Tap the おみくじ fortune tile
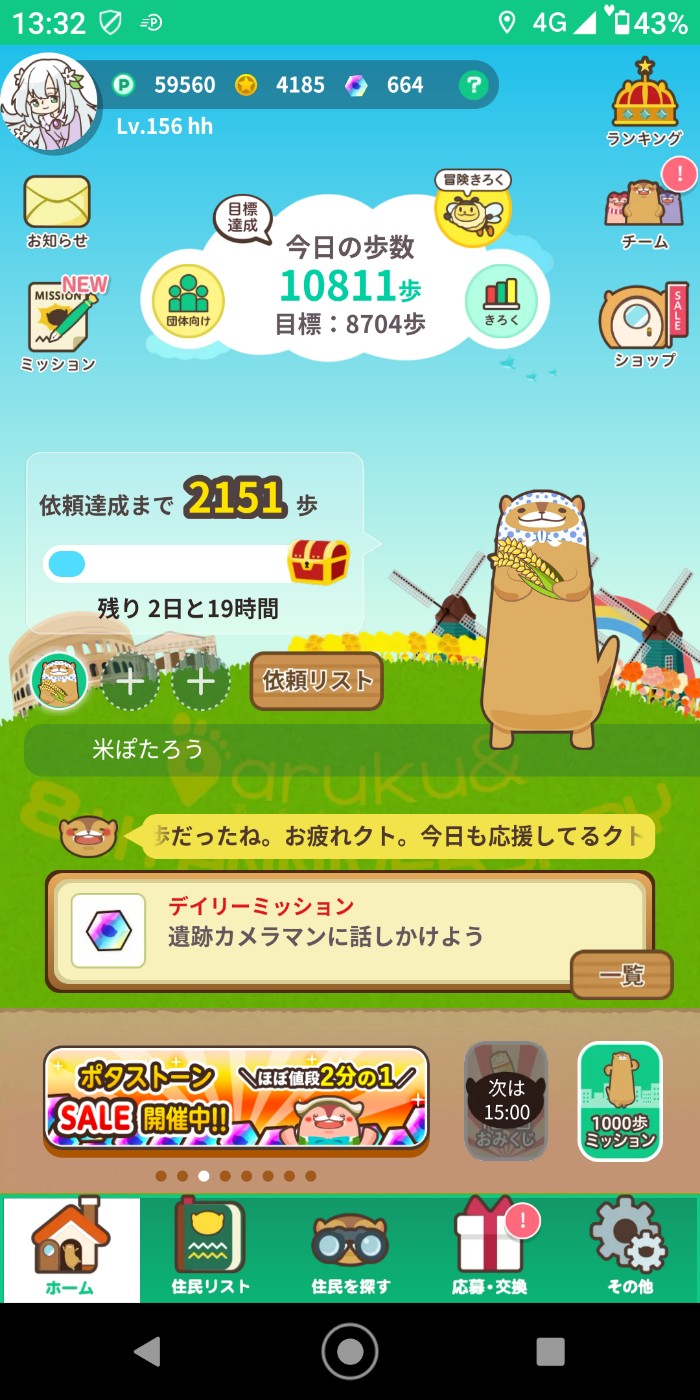The width and height of the screenshot is (700, 1400). click(506, 1100)
